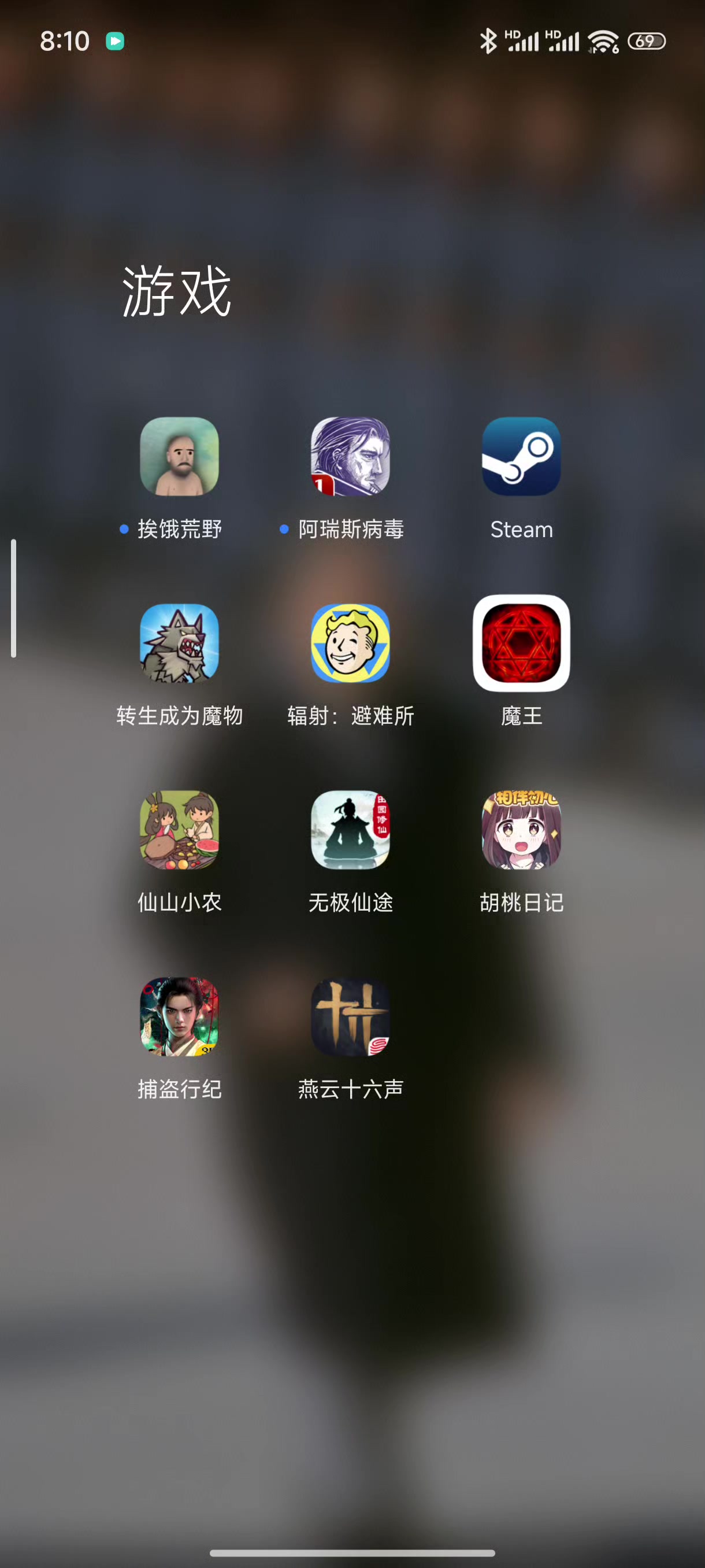Open 燕云十六声

pos(350,1016)
